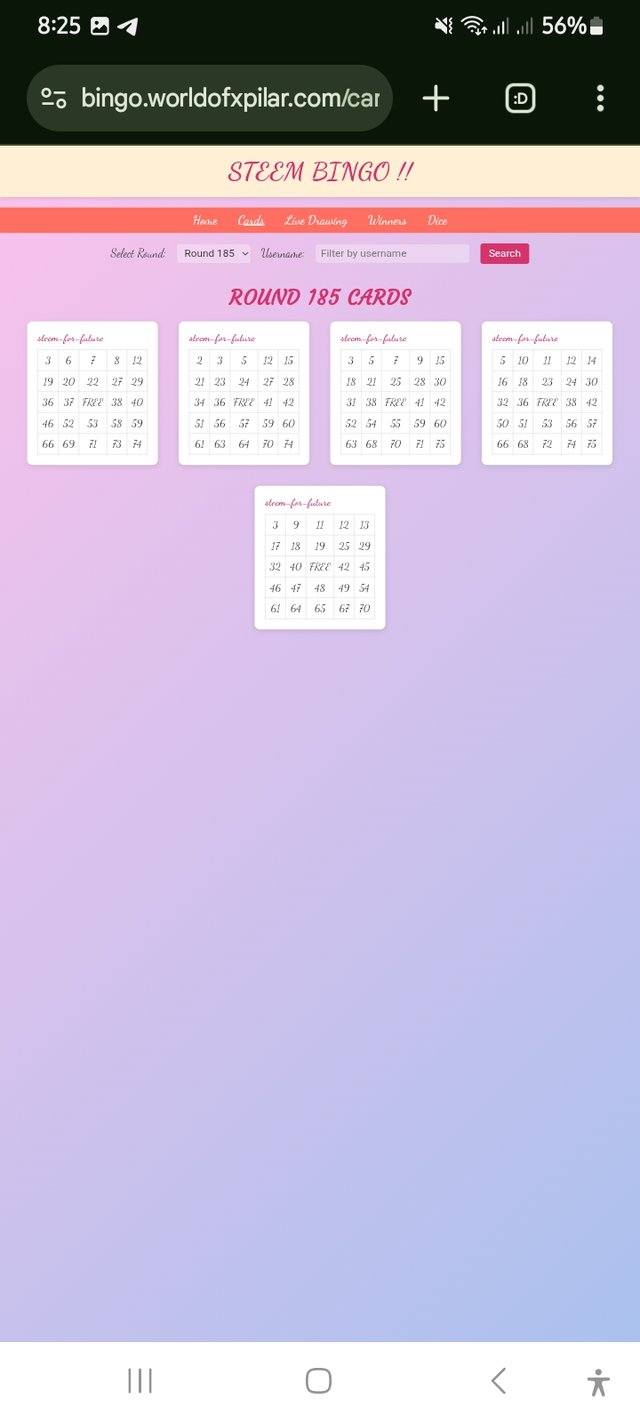640x1422 pixels.
Task: Open the browser overflow menu
Action: (600, 98)
